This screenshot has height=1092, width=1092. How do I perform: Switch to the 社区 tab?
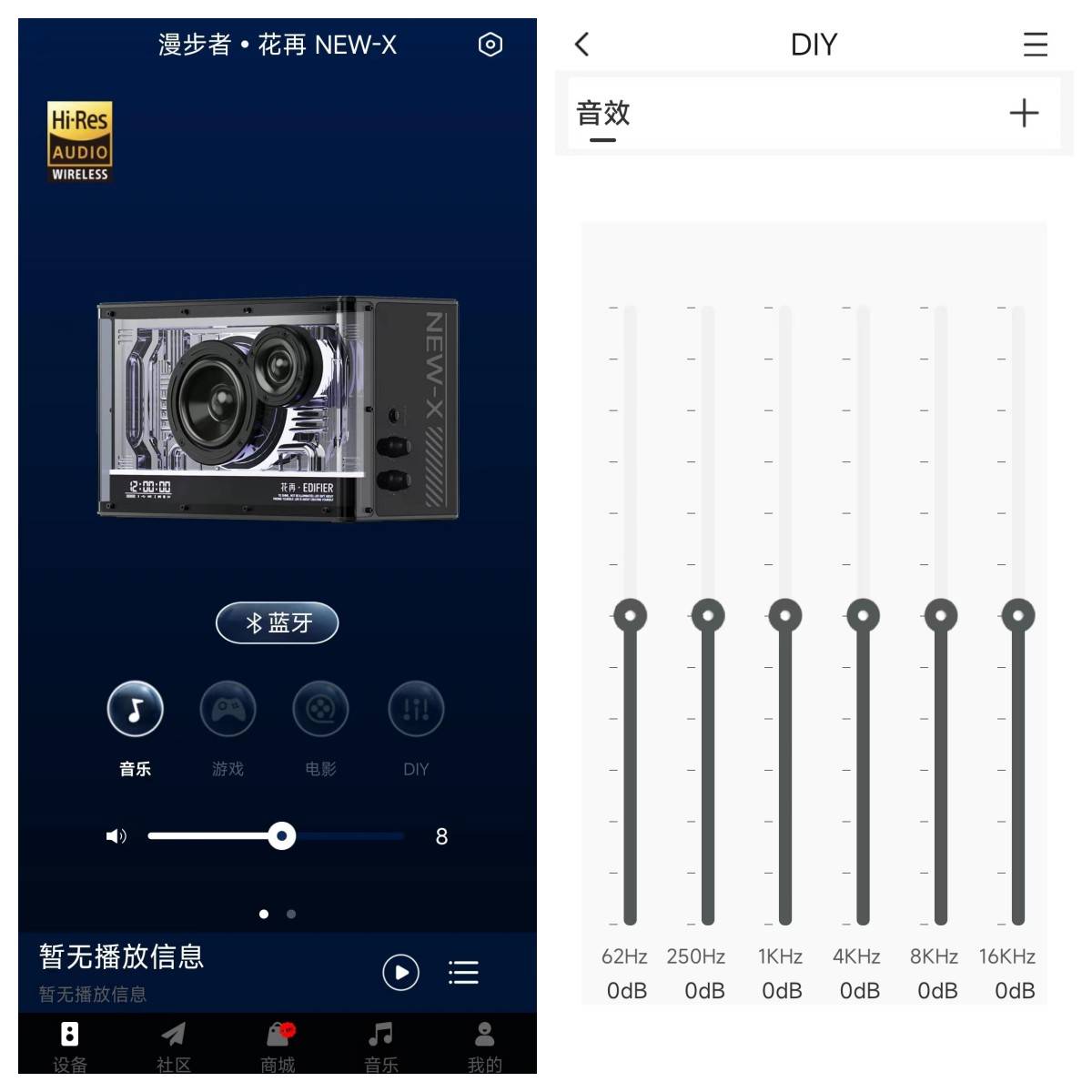pyautogui.click(x=173, y=1045)
